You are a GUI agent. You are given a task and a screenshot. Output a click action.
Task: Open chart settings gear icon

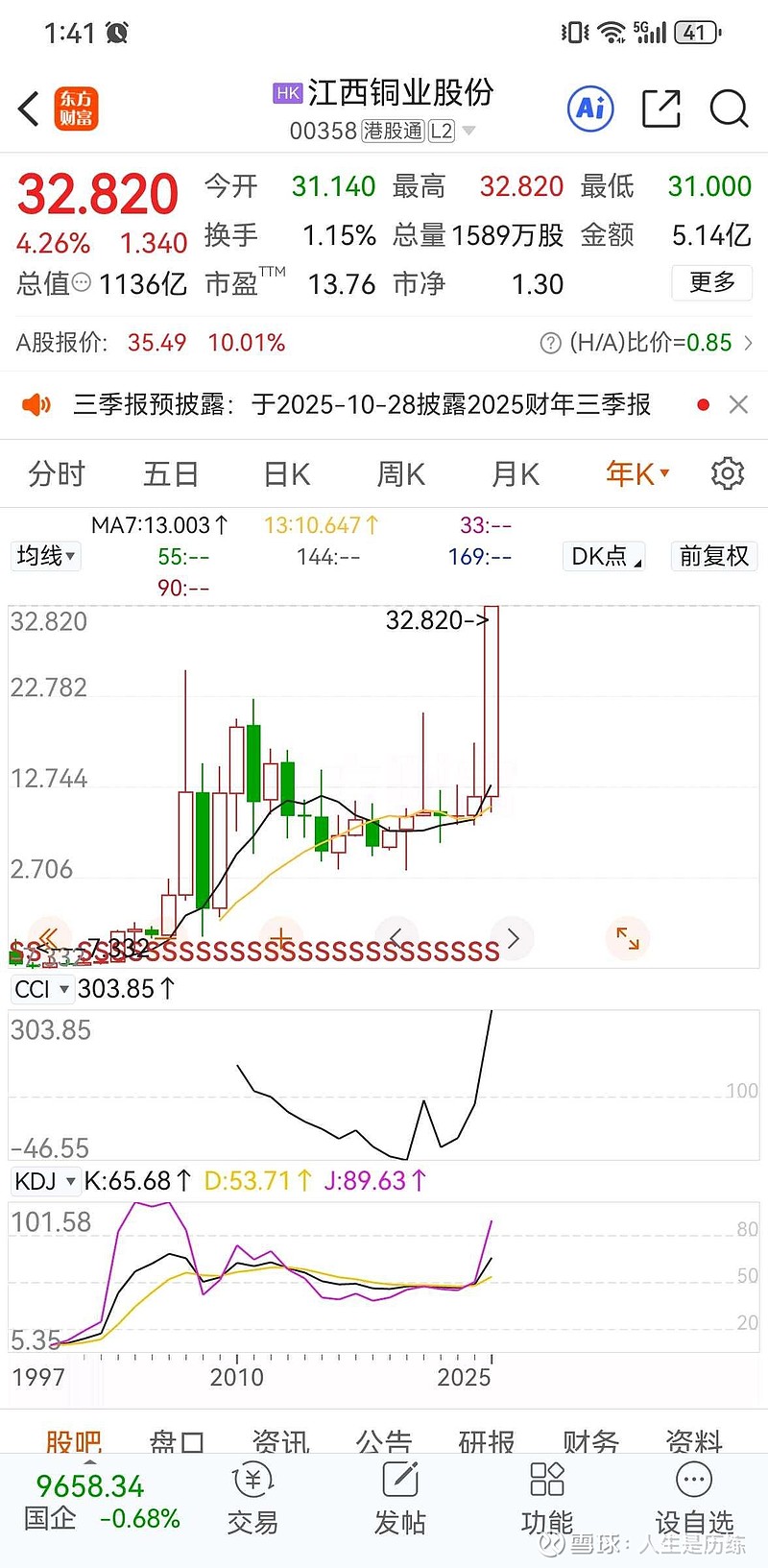click(x=727, y=473)
